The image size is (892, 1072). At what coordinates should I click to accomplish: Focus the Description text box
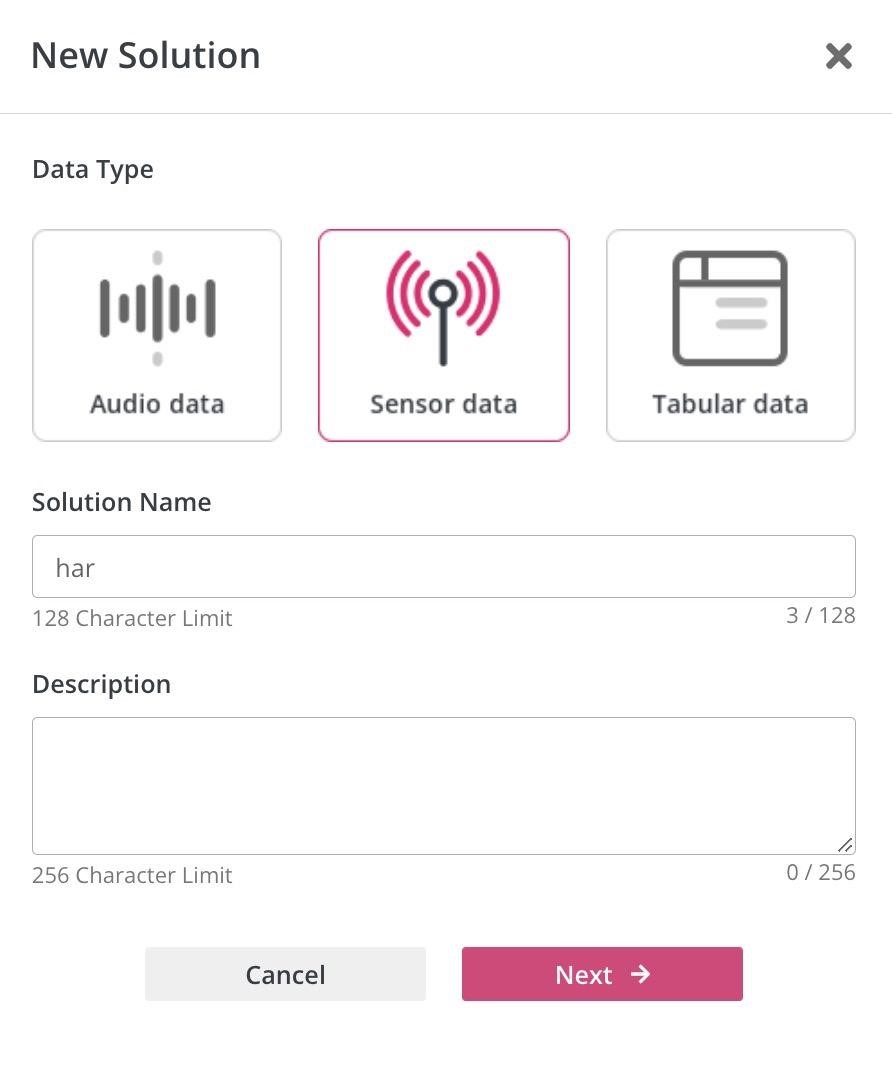tap(443, 785)
